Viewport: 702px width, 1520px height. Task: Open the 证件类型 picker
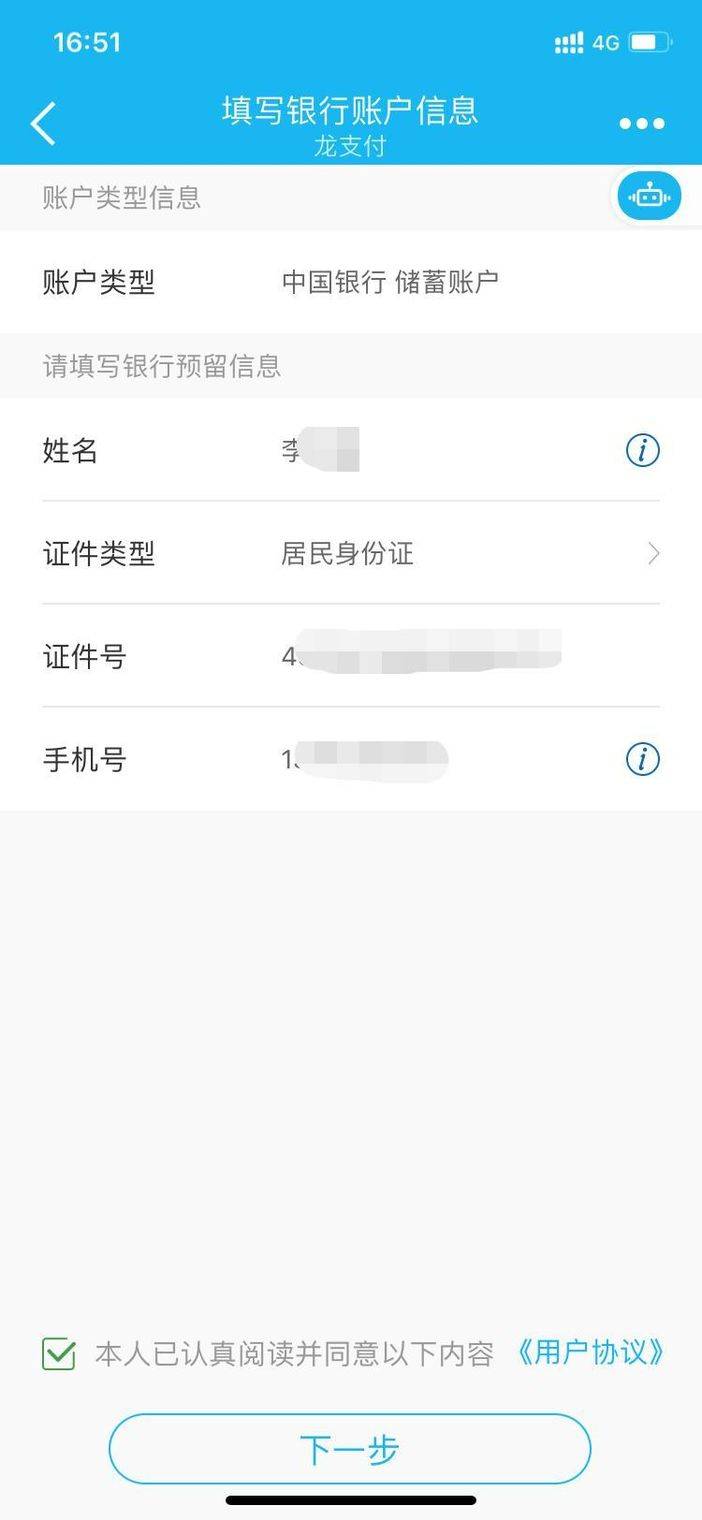(x=351, y=553)
